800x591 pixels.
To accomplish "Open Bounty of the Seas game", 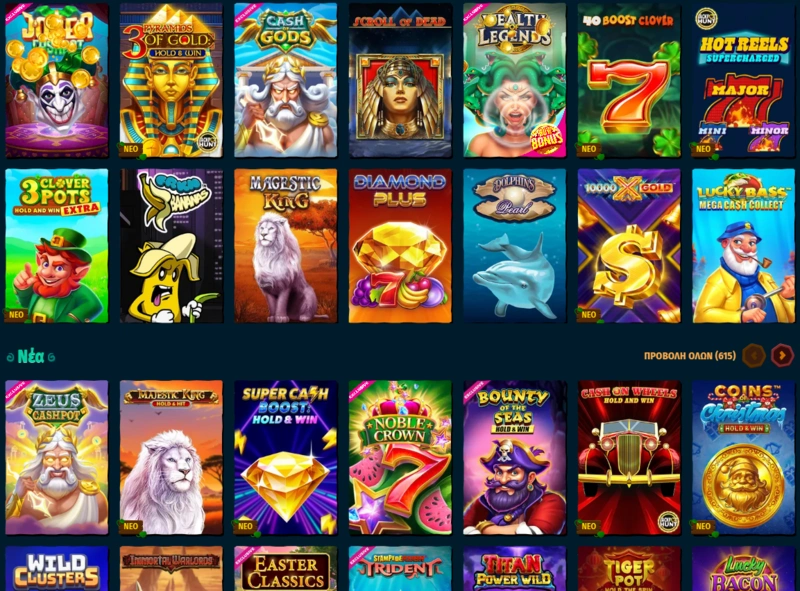I will (x=514, y=457).
